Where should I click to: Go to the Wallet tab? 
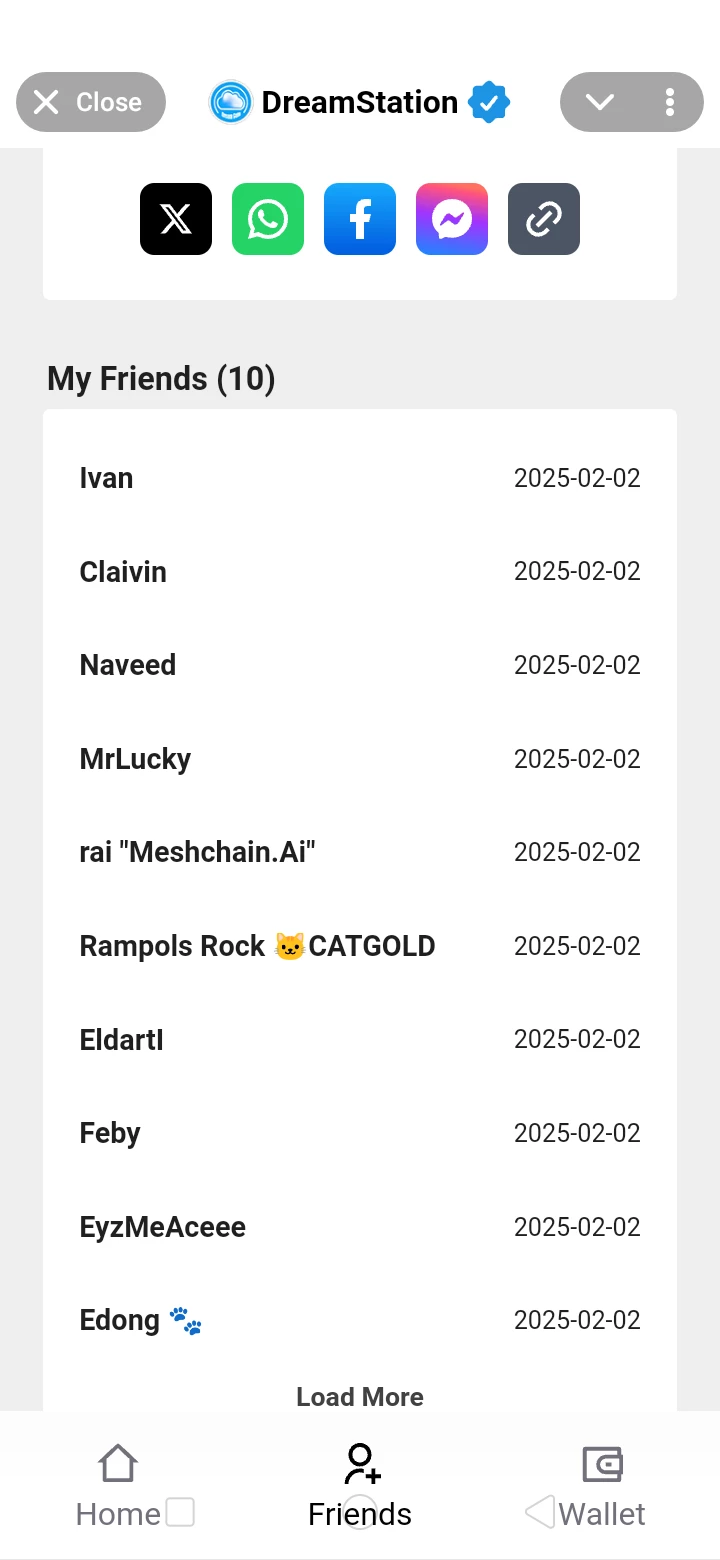[602, 1486]
